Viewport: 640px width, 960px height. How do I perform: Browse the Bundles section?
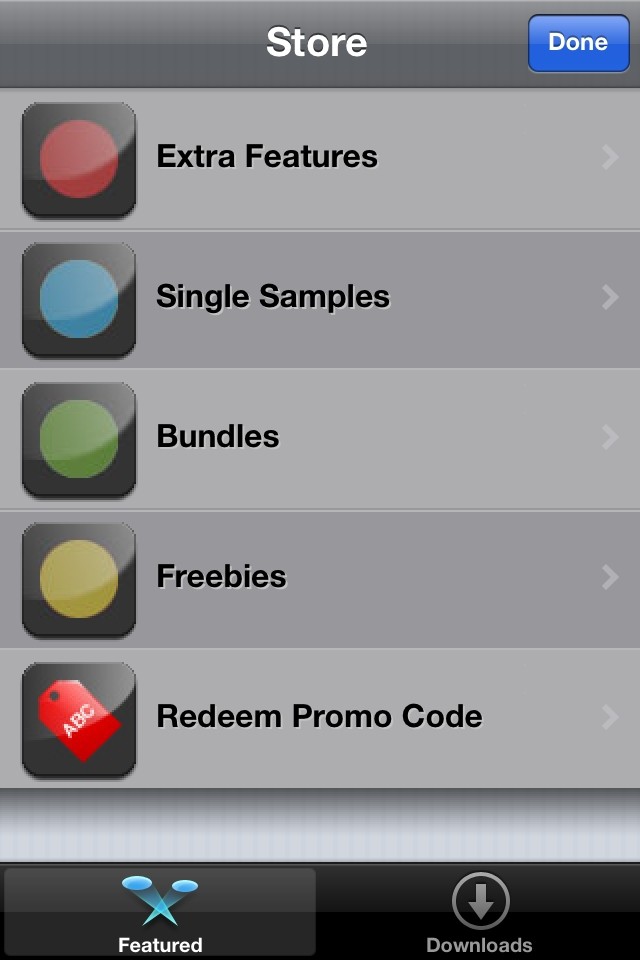pyautogui.click(x=320, y=438)
